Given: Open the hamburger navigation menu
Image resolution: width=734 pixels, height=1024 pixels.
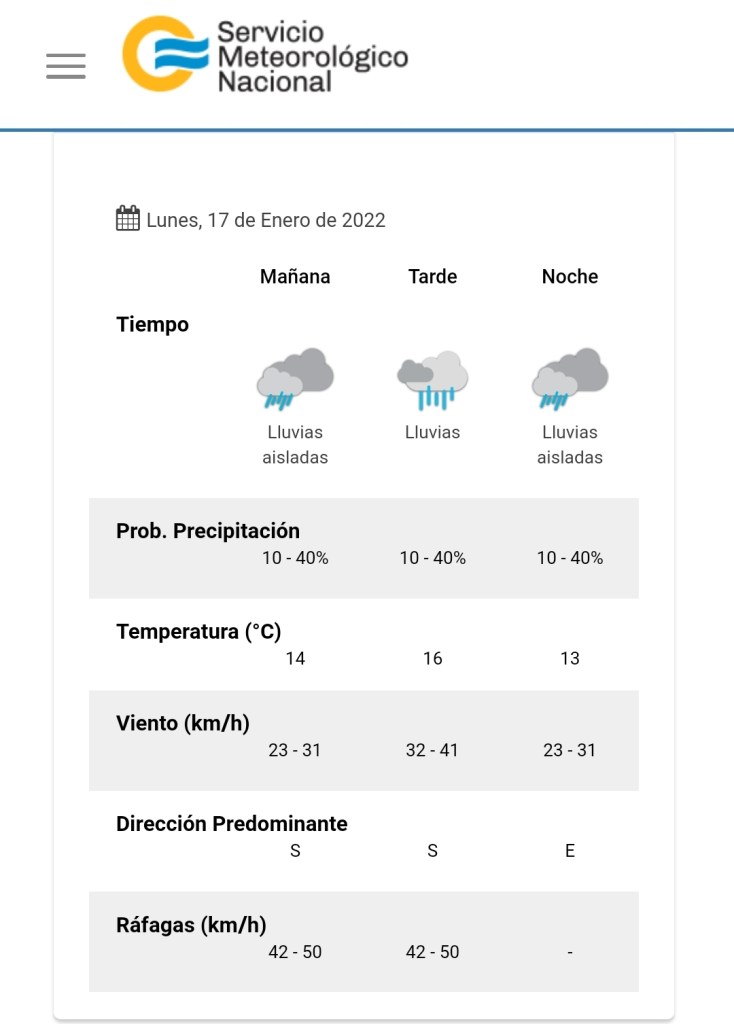Looking at the screenshot, I should click(66, 66).
